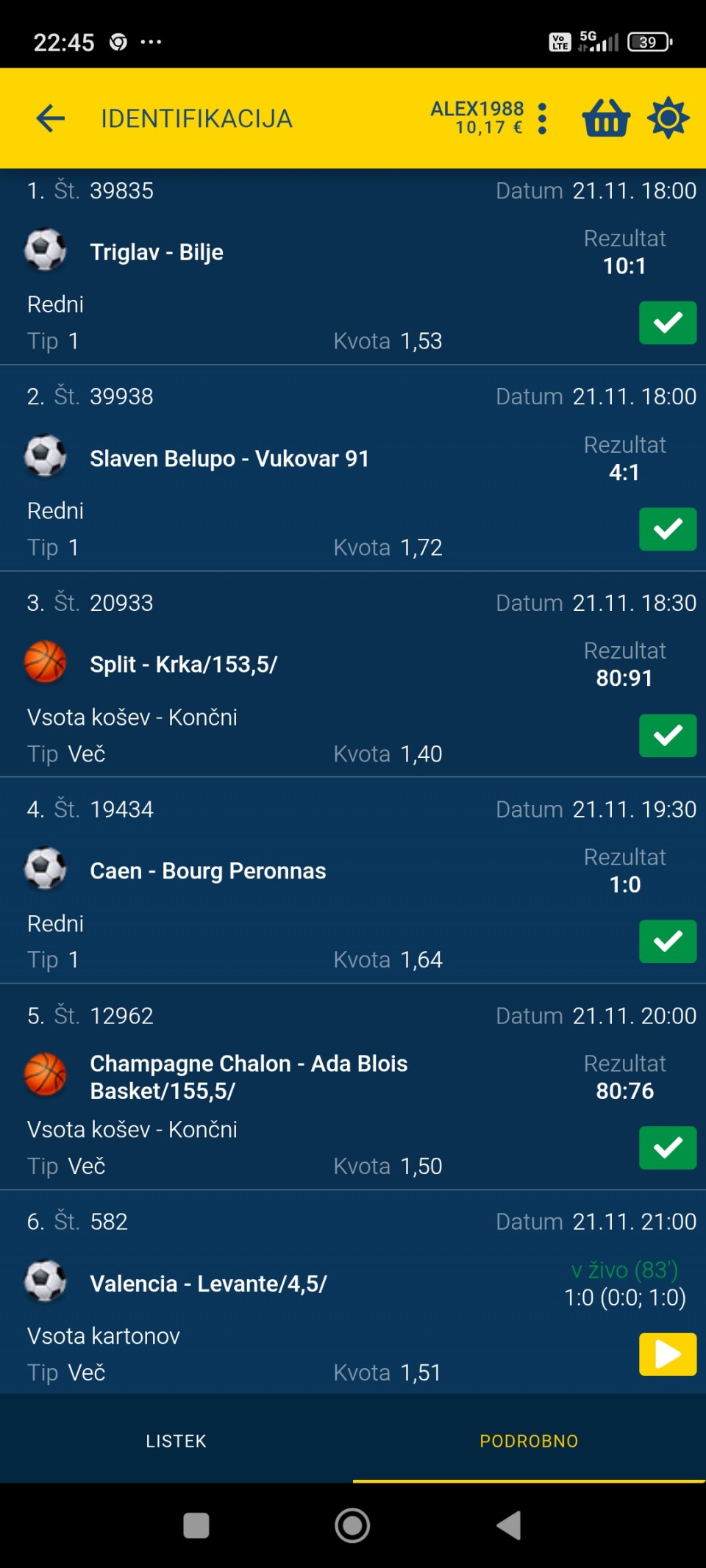Switch to the Listek tab
The image size is (706, 1568).
176,1441
